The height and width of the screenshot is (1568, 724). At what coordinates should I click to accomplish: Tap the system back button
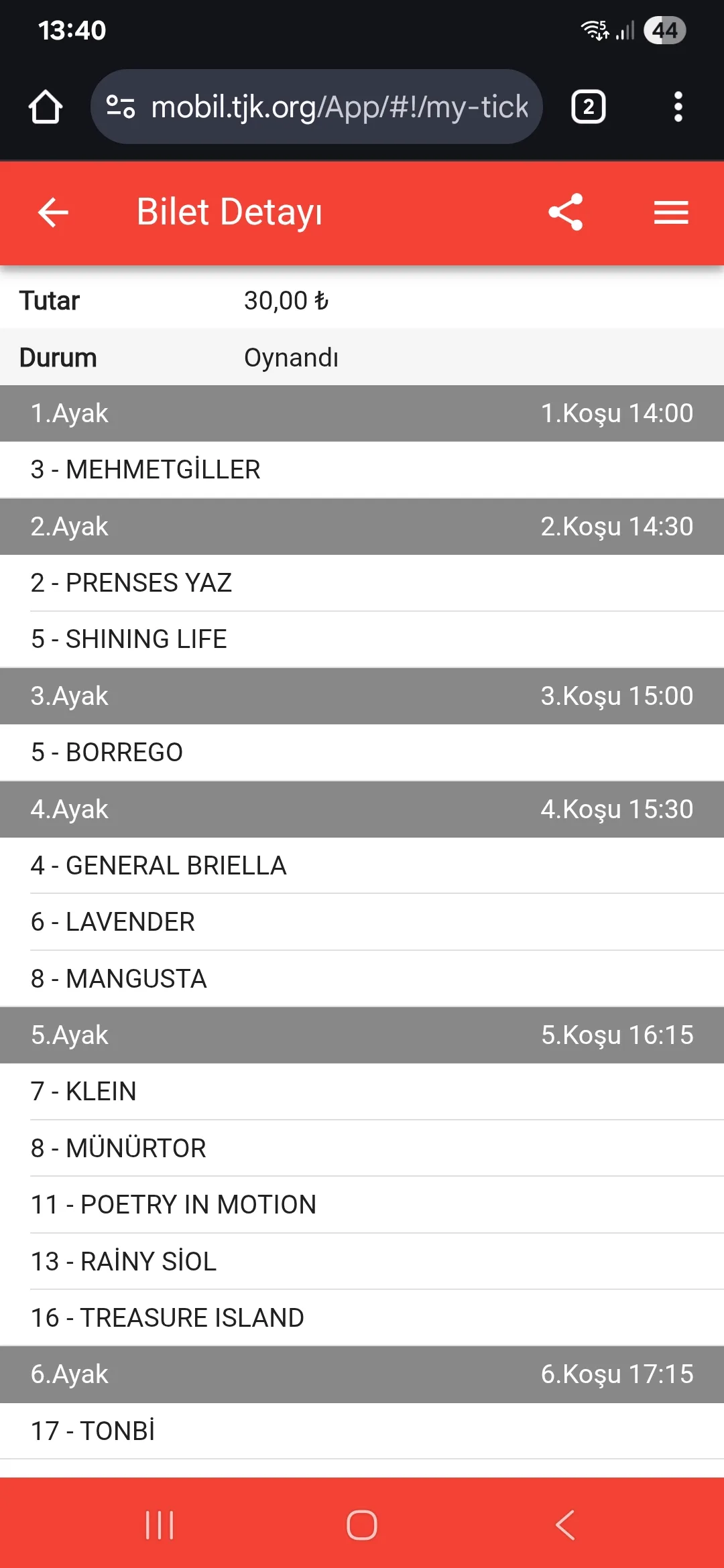point(564,1525)
